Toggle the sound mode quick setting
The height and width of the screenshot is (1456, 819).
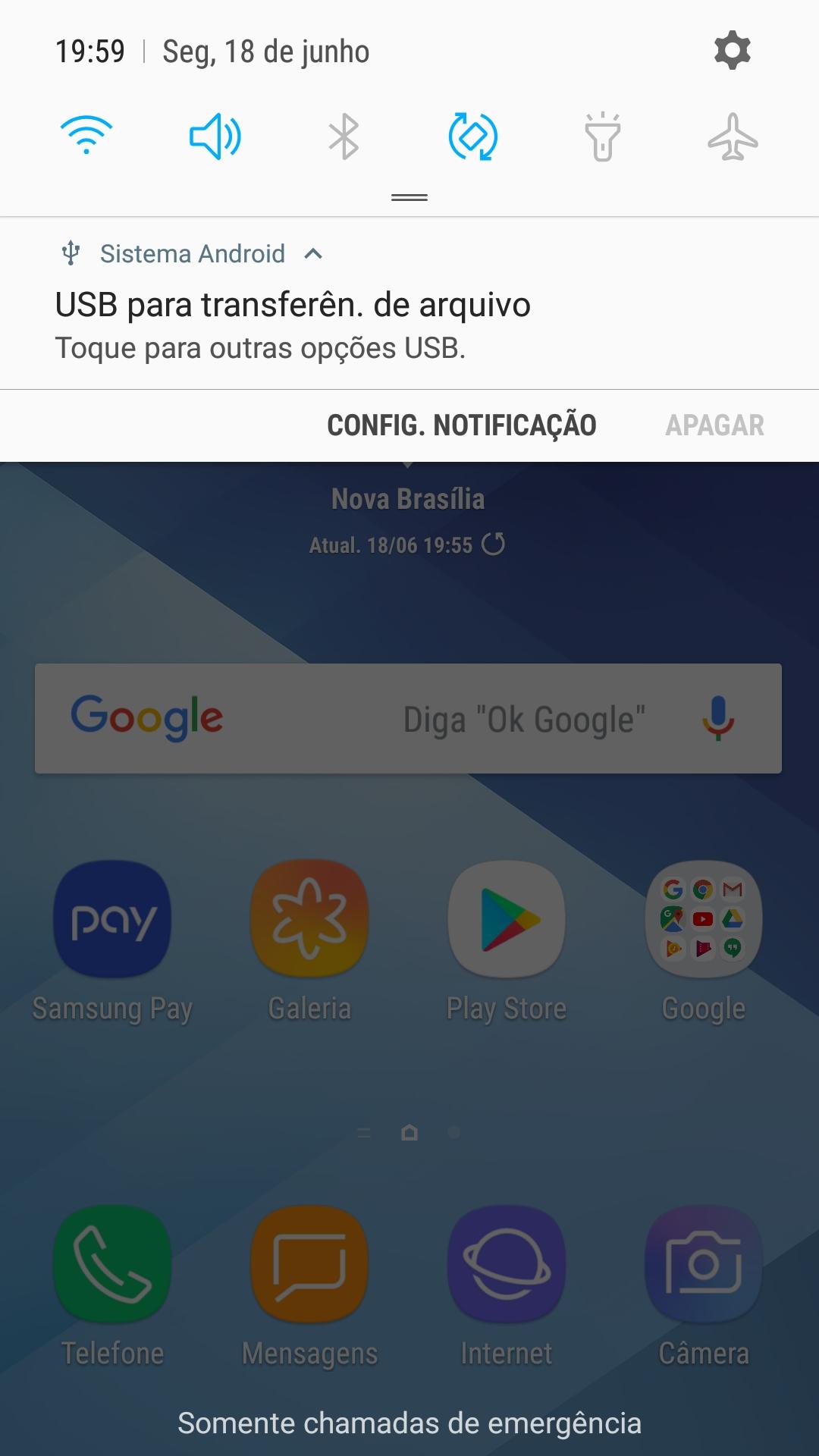click(215, 136)
